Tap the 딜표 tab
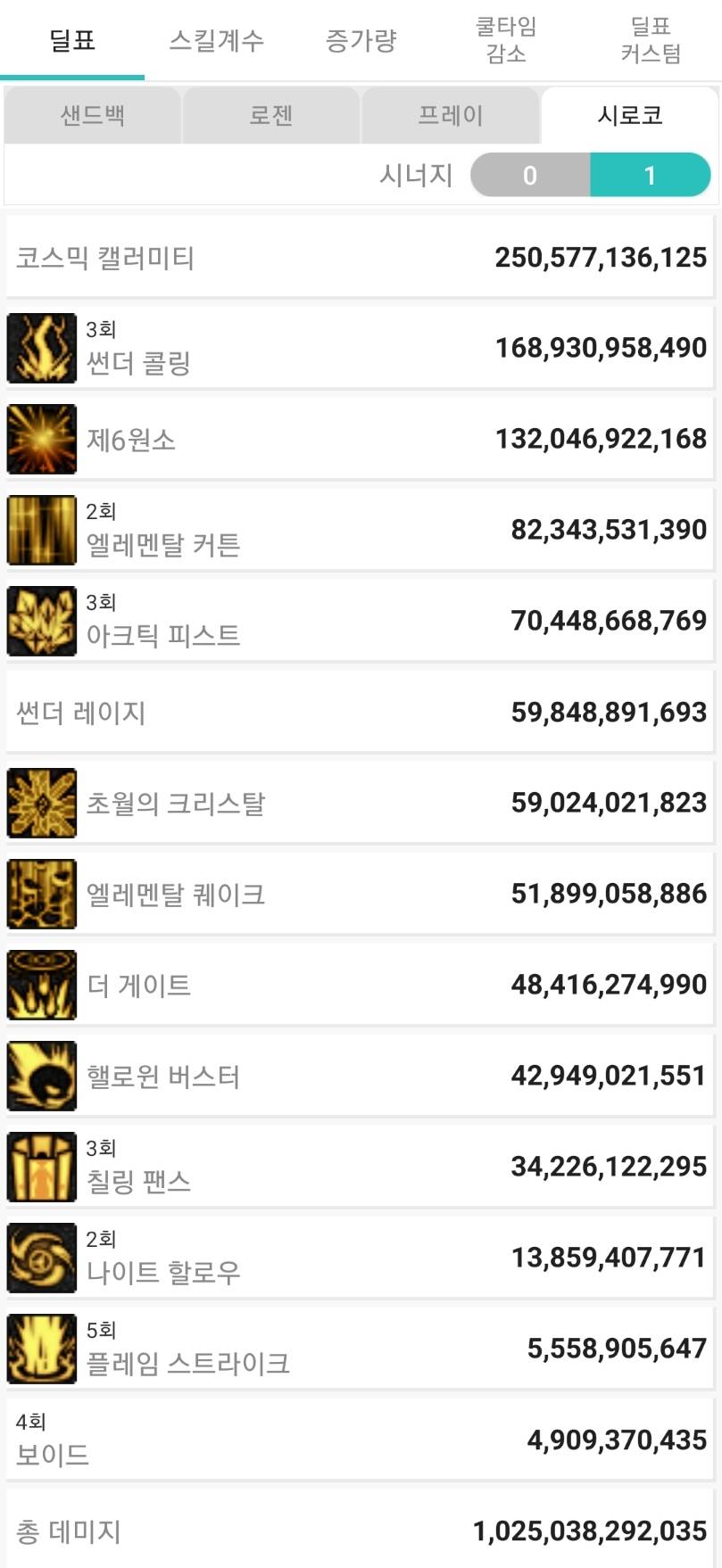 [72, 41]
